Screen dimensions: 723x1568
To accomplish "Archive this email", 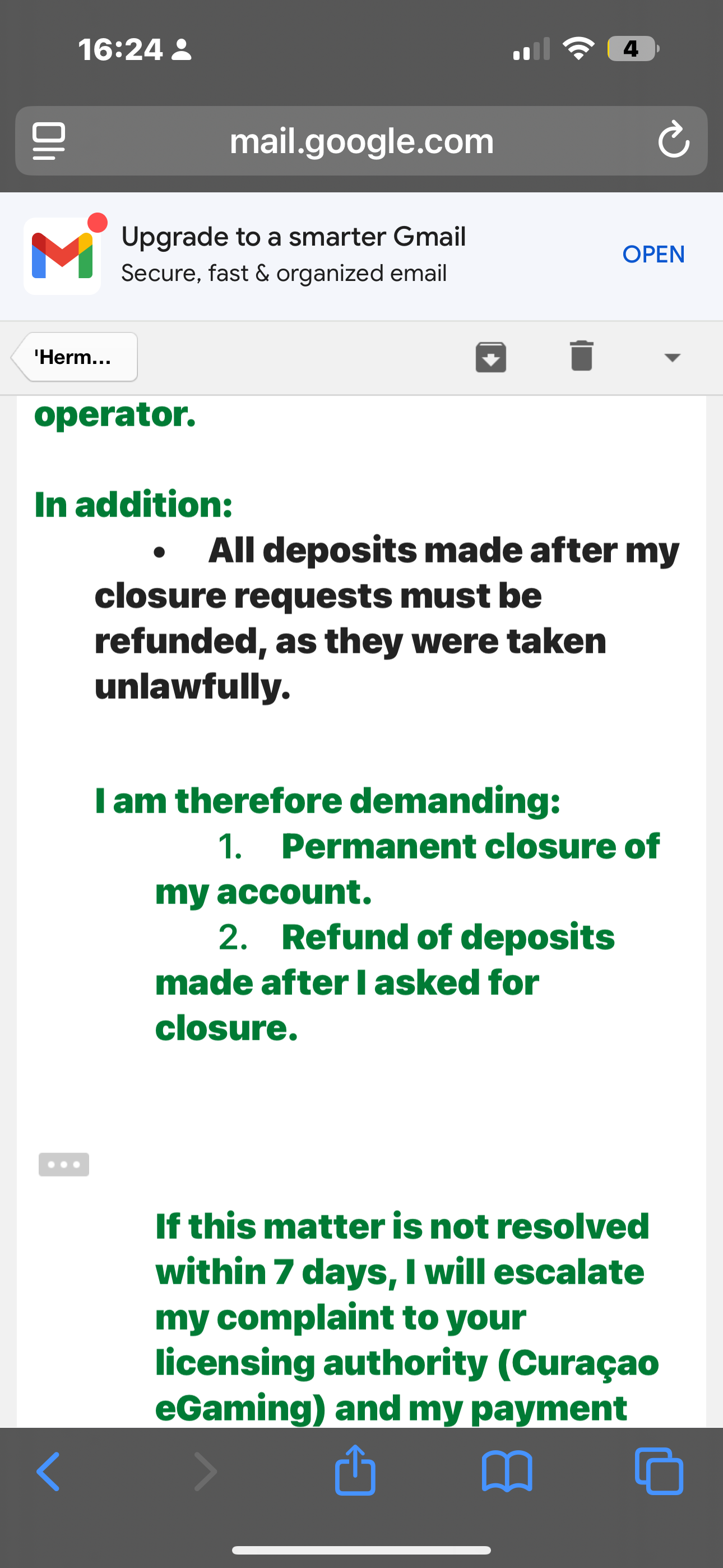I will click(490, 357).
